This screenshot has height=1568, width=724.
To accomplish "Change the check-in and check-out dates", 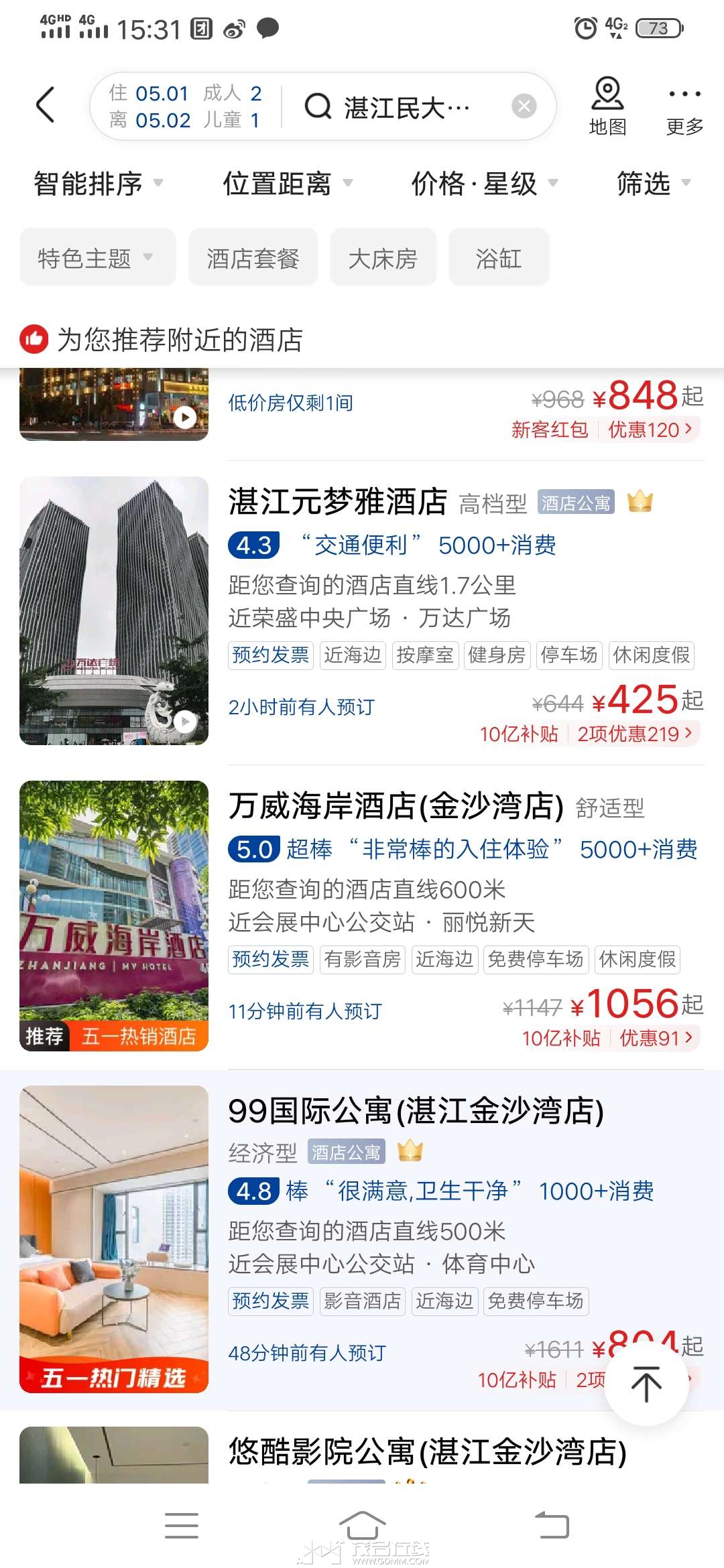I will (x=185, y=107).
